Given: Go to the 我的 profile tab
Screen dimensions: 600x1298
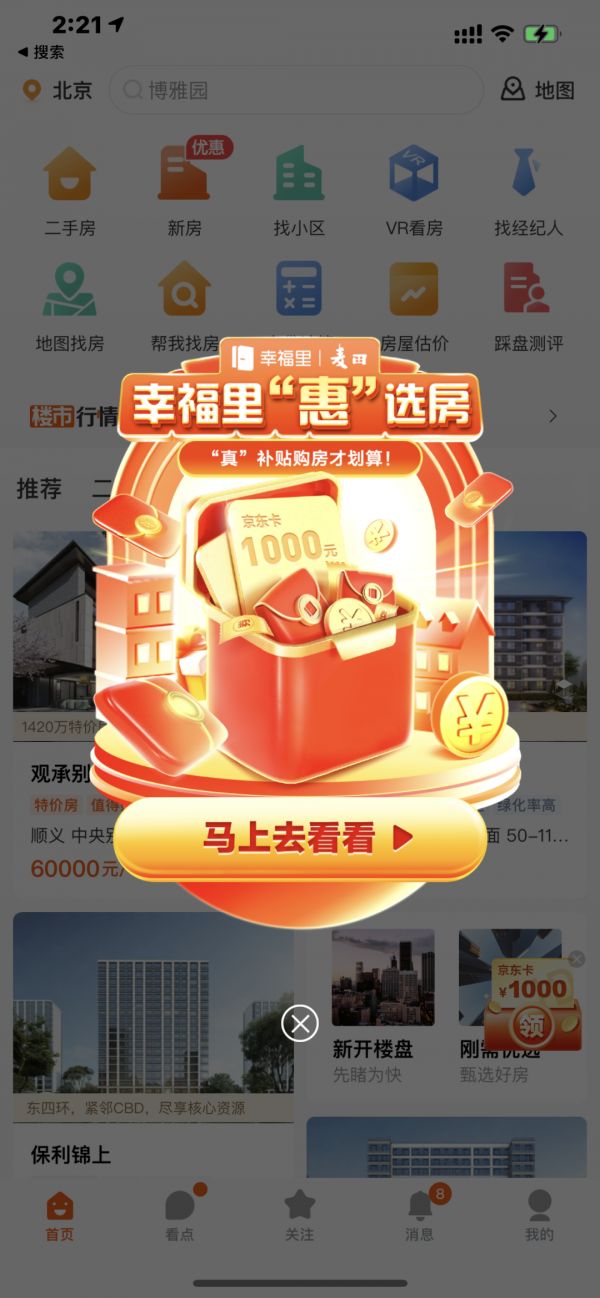Looking at the screenshot, I should [539, 1216].
